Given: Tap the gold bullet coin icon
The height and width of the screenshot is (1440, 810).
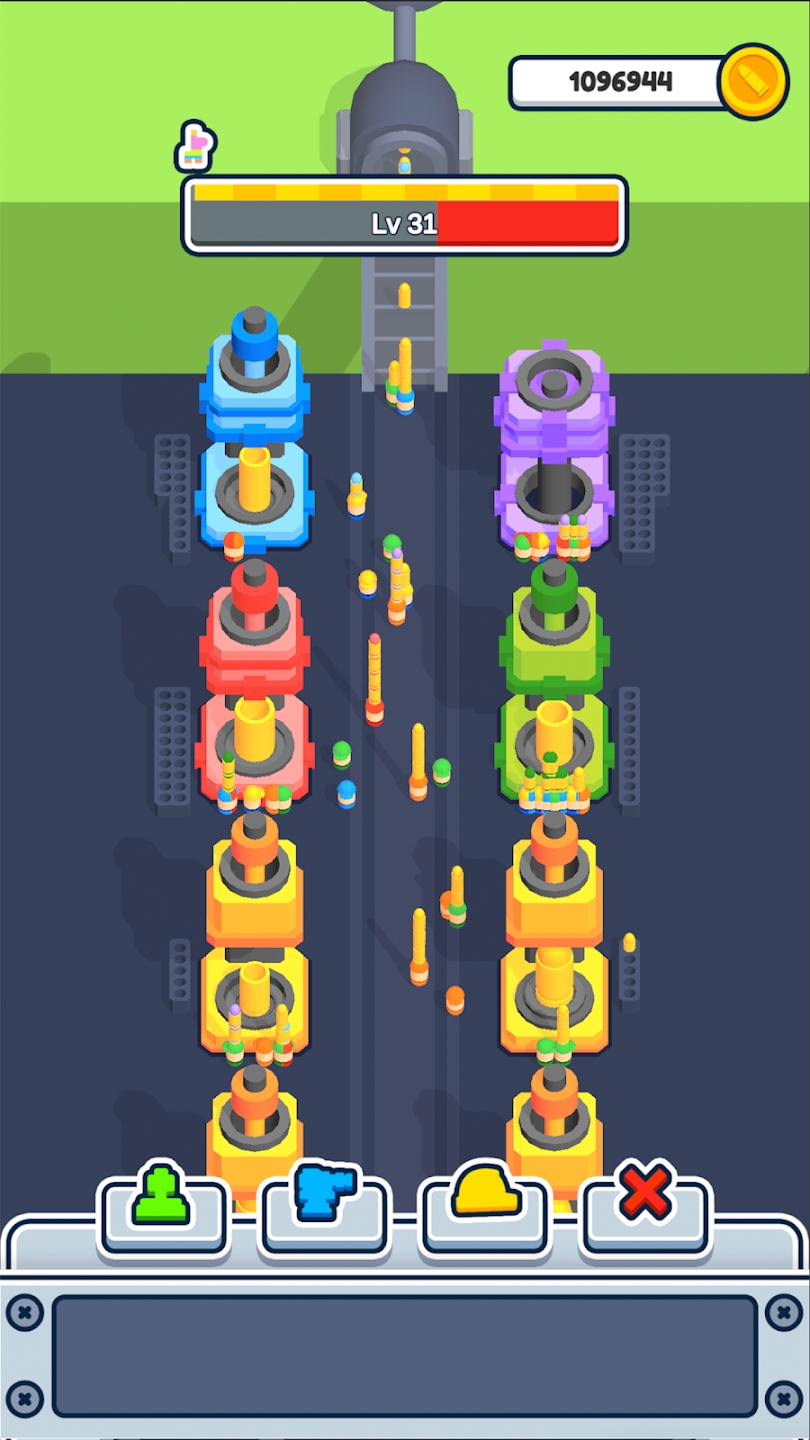Looking at the screenshot, I should (x=753, y=82).
